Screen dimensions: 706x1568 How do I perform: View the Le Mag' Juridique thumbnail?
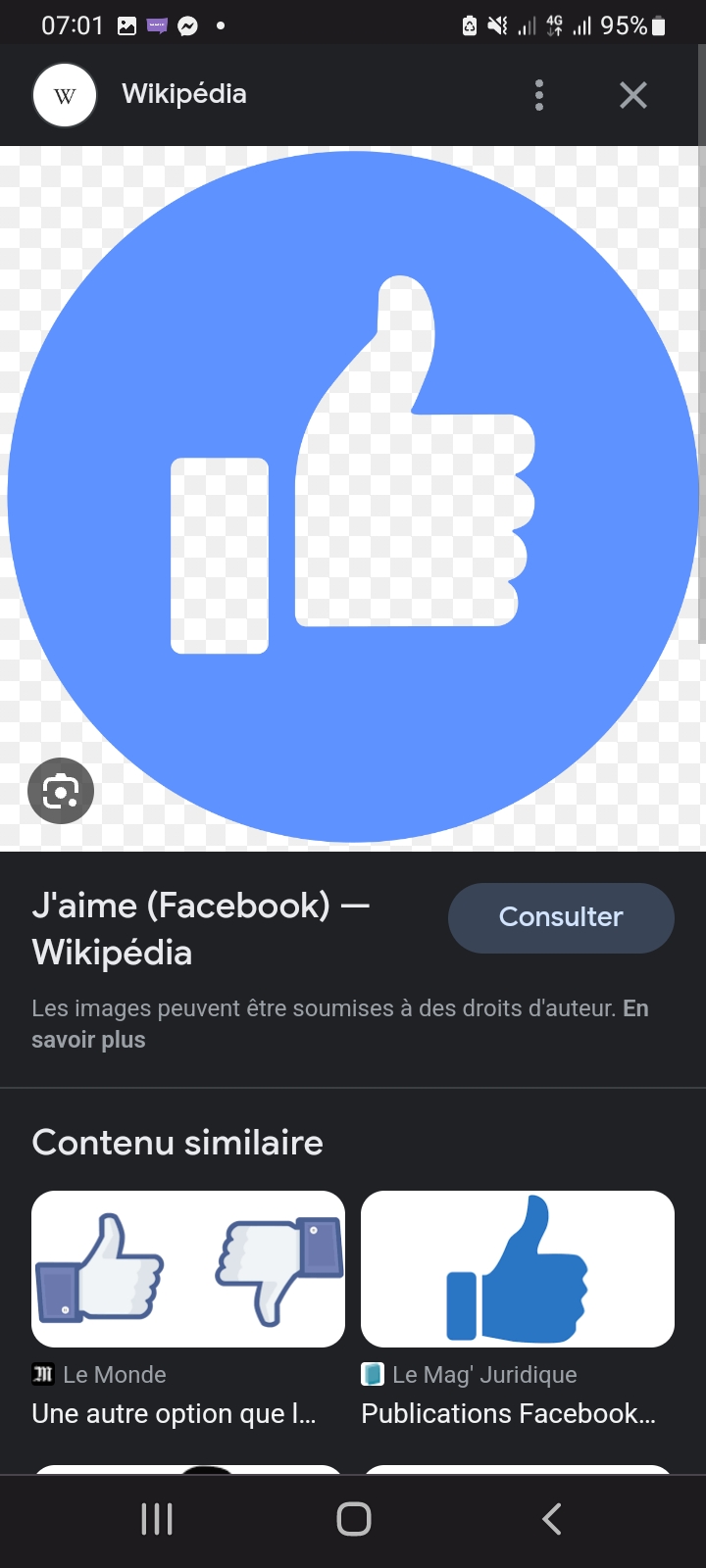pyautogui.click(x=518, y=1268)
